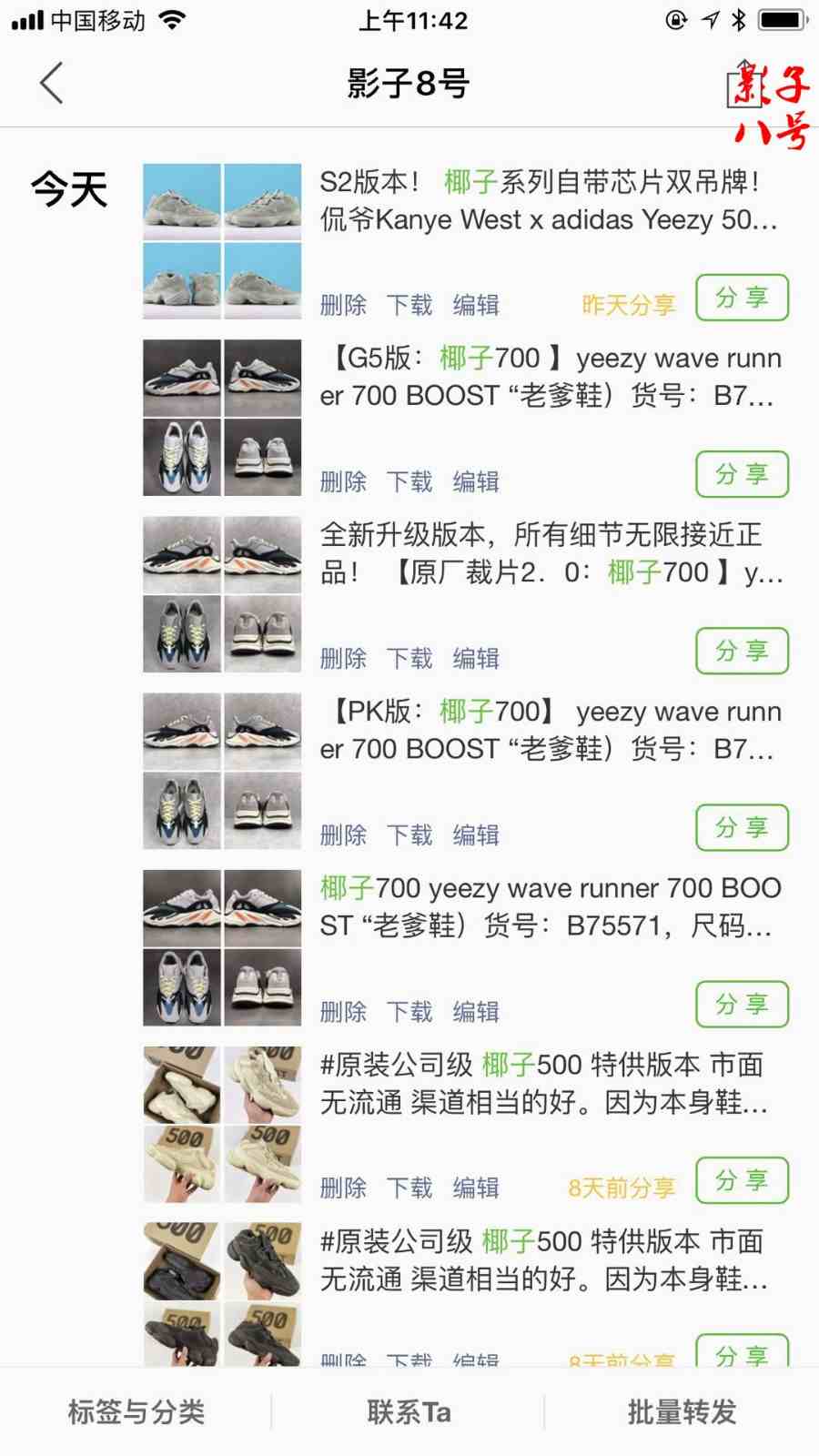
Task: Edit the G5版 椰子700 post
Action: [476, 481]
